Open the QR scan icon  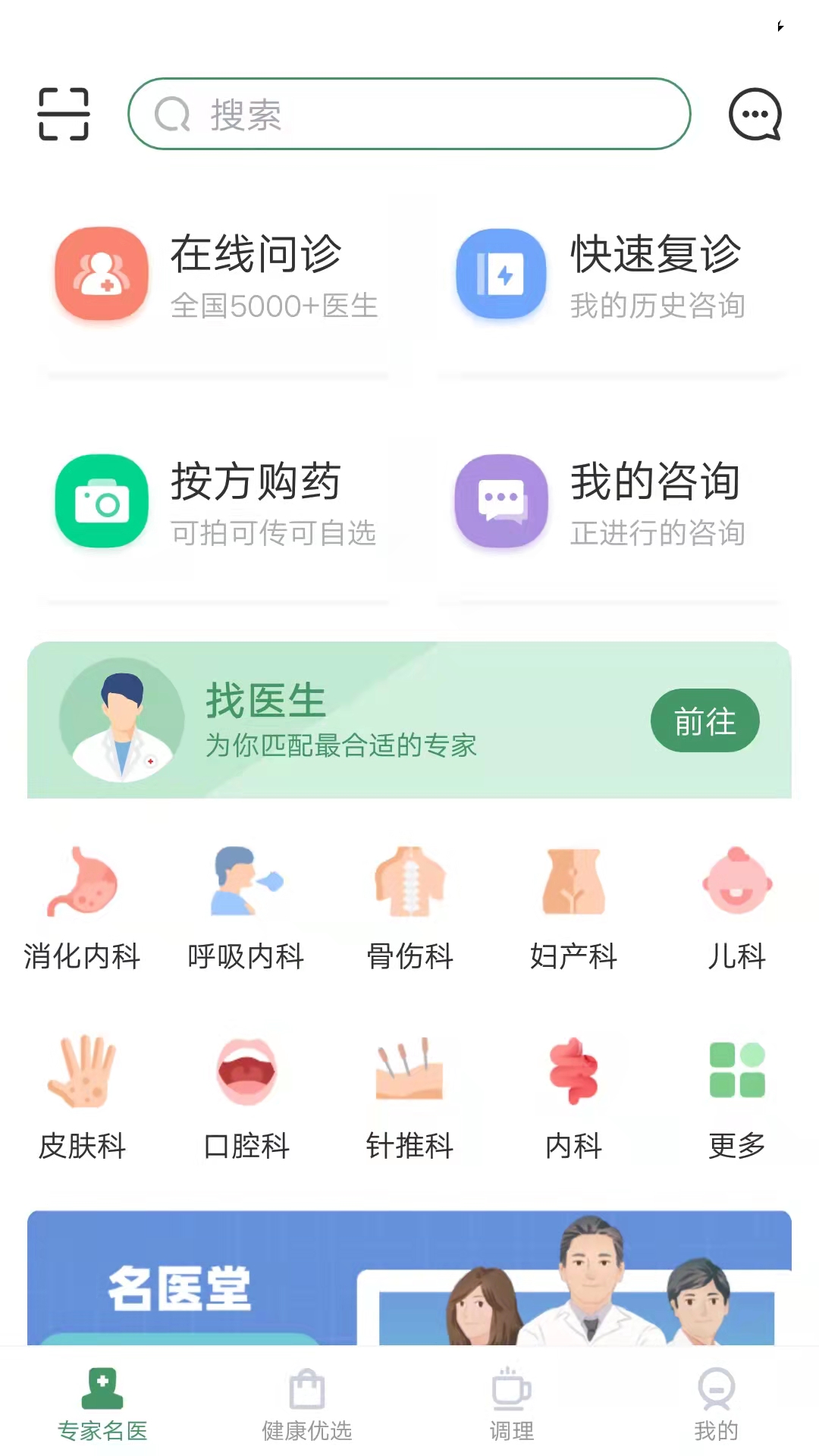[64, 115]
